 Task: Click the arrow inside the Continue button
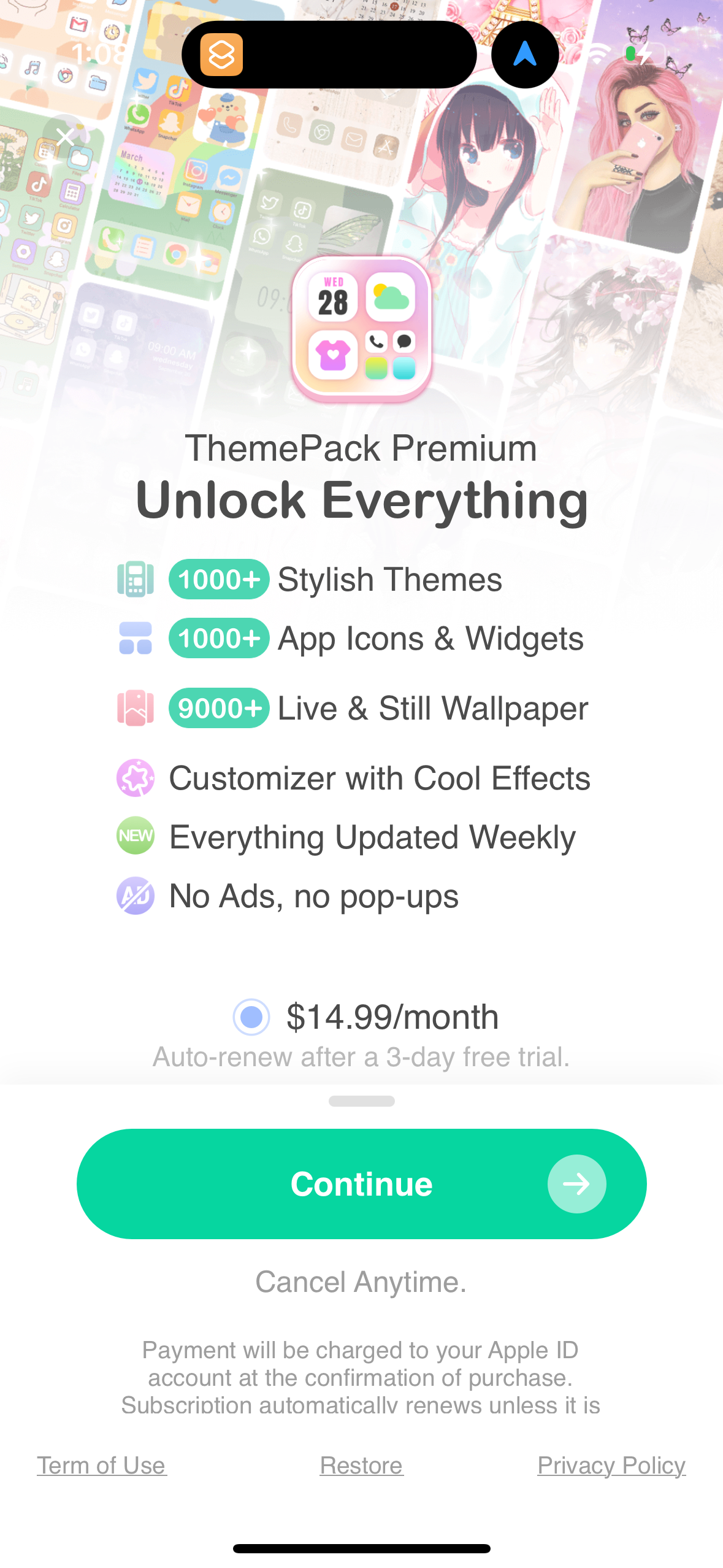(x=576, y=1184)
